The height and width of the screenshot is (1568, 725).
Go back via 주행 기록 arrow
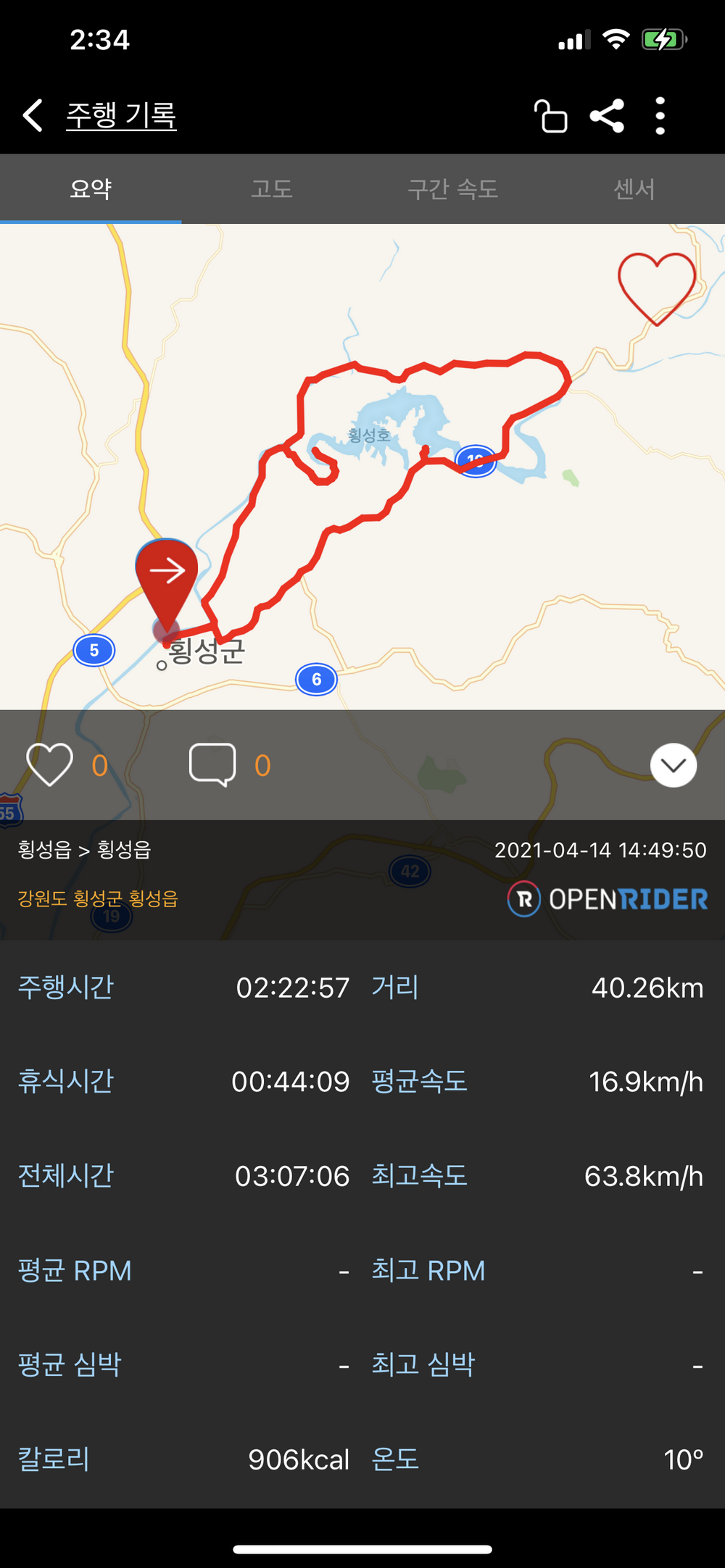(x=33, y=115)
